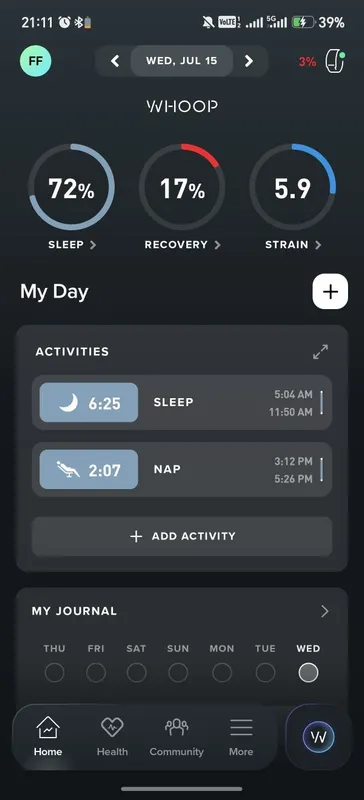
Task: Open the FF profile avatar
Action: coord(35,61)
